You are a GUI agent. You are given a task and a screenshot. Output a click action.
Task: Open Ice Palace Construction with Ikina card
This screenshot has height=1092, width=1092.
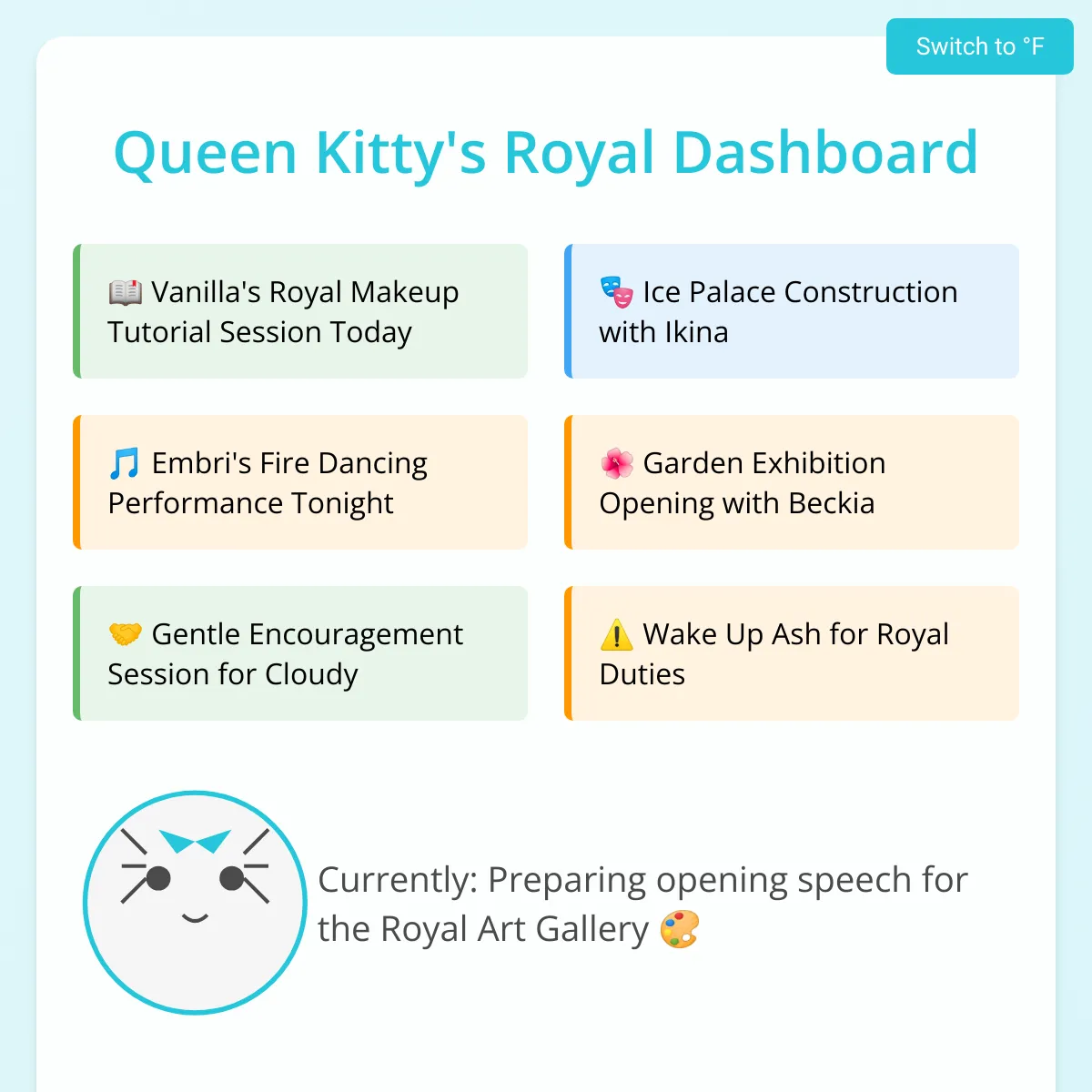point(792,311)
